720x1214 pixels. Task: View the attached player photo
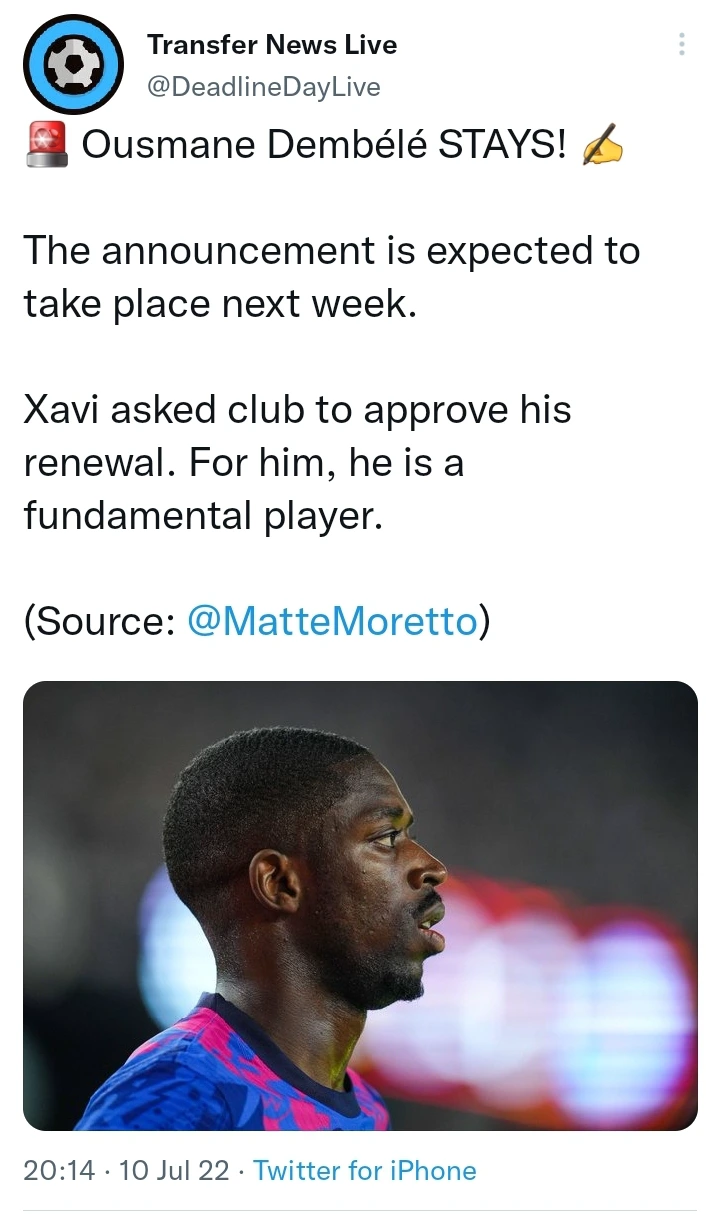coord(360,905)
